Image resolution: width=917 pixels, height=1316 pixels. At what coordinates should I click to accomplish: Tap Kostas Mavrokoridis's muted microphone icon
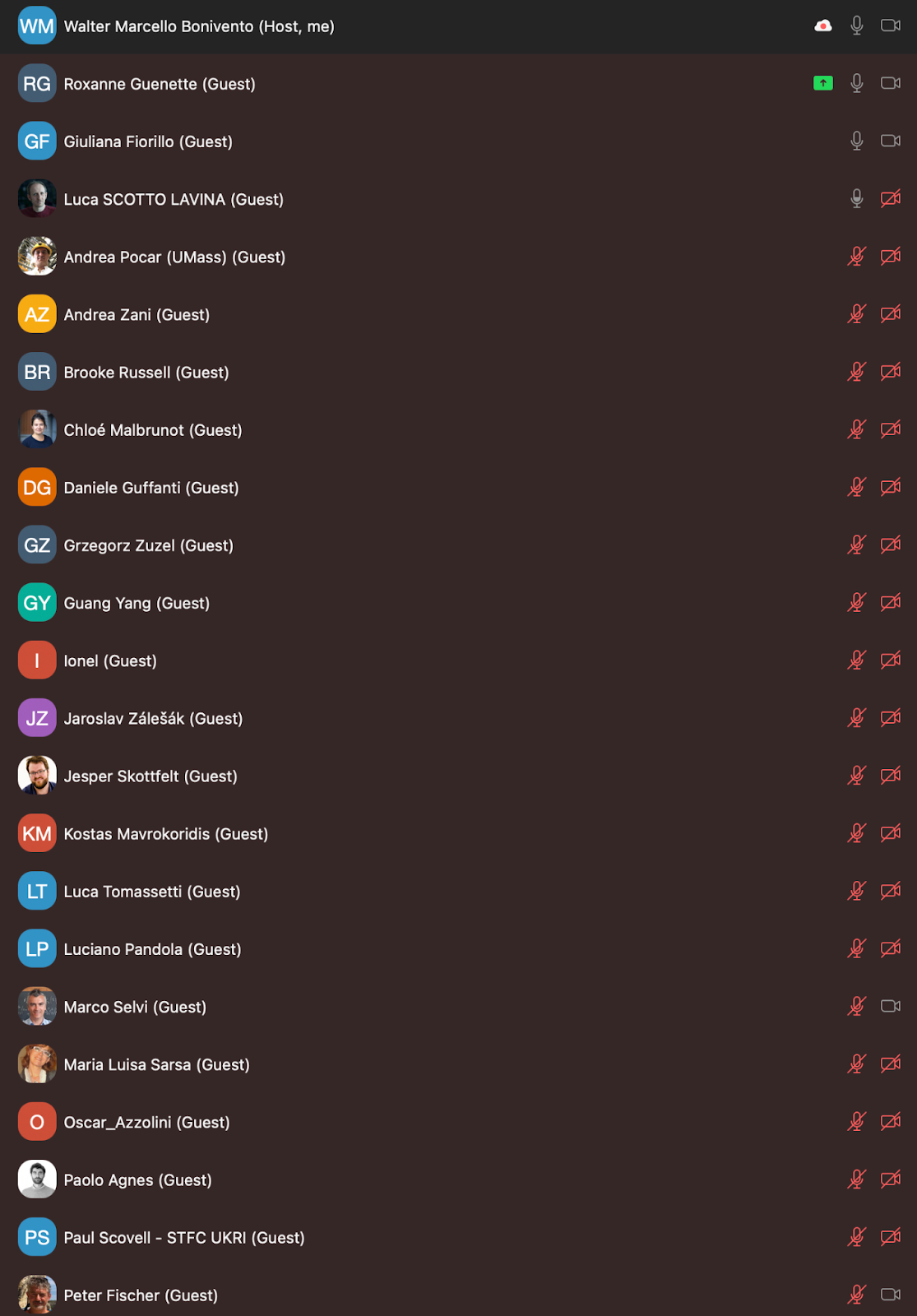point(856,833)
